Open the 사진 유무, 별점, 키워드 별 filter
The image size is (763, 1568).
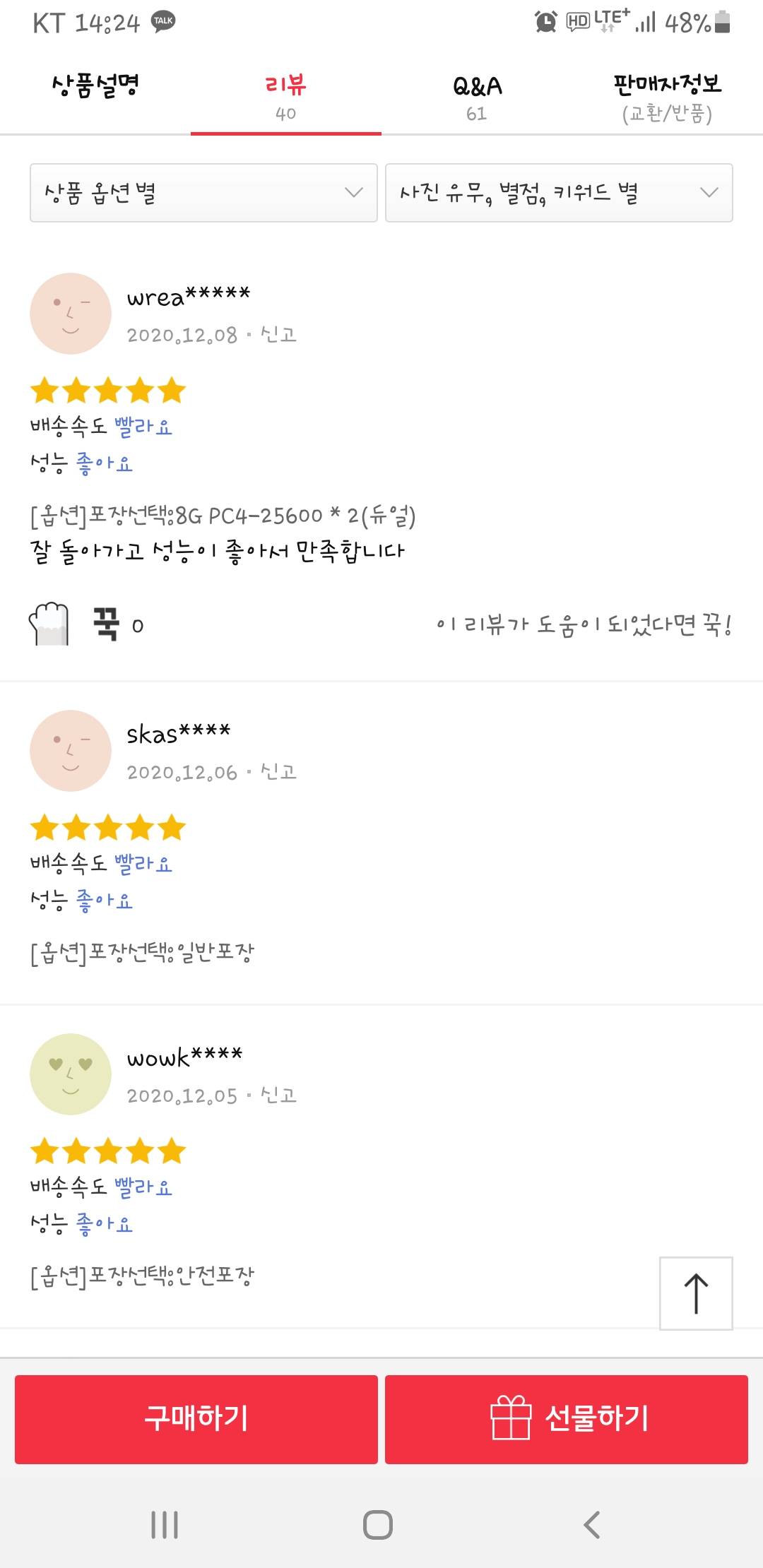(558, 193)
